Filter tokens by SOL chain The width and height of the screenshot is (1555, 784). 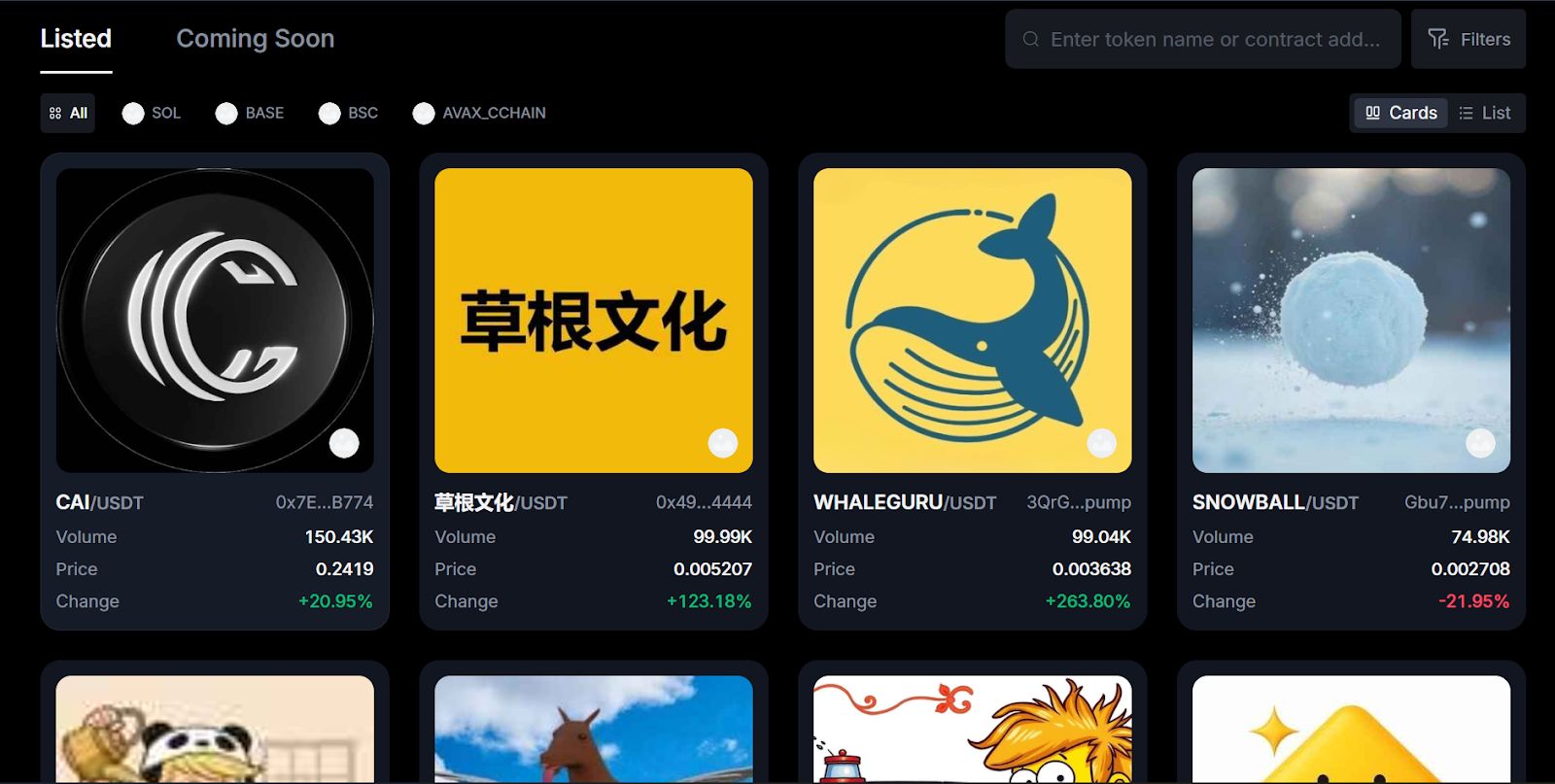[152, 113]
